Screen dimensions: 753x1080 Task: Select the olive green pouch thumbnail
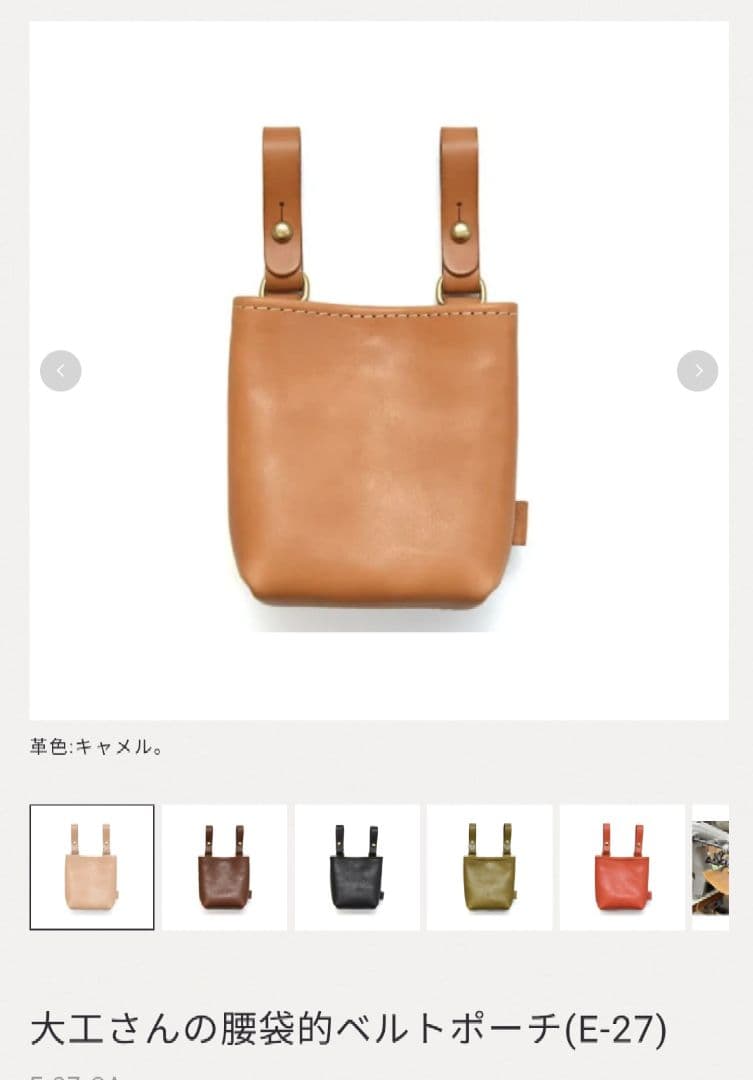(x=489, y=867)
